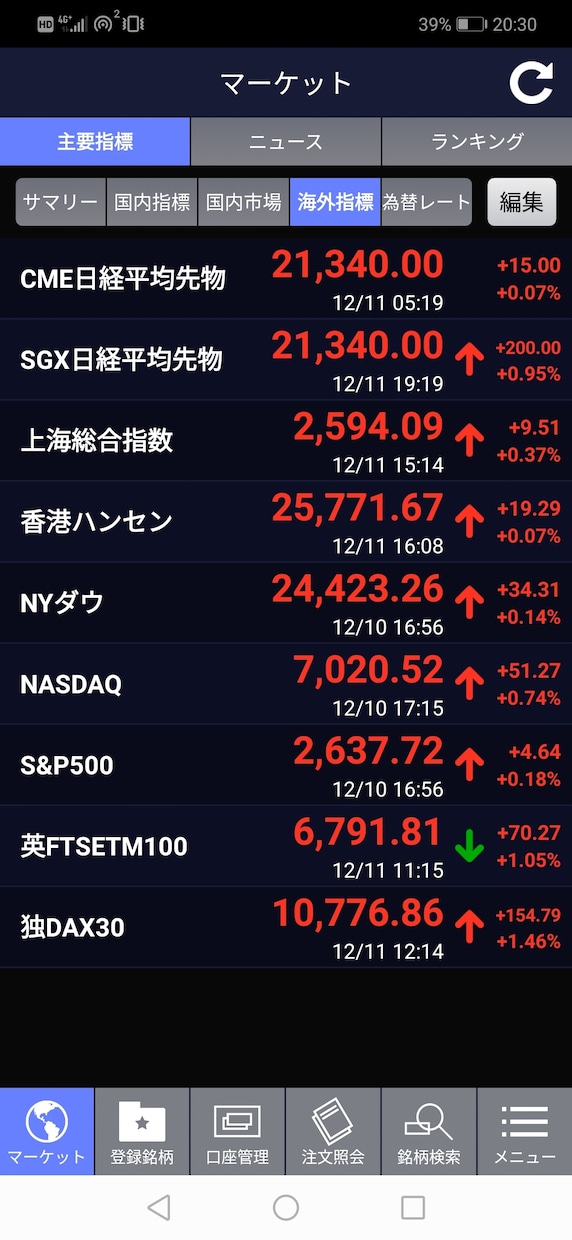The height and width of the screenshot is (1240, 572).
Task: Tap the system back button
Action: pyautogui.click(x=158, y=1208)
